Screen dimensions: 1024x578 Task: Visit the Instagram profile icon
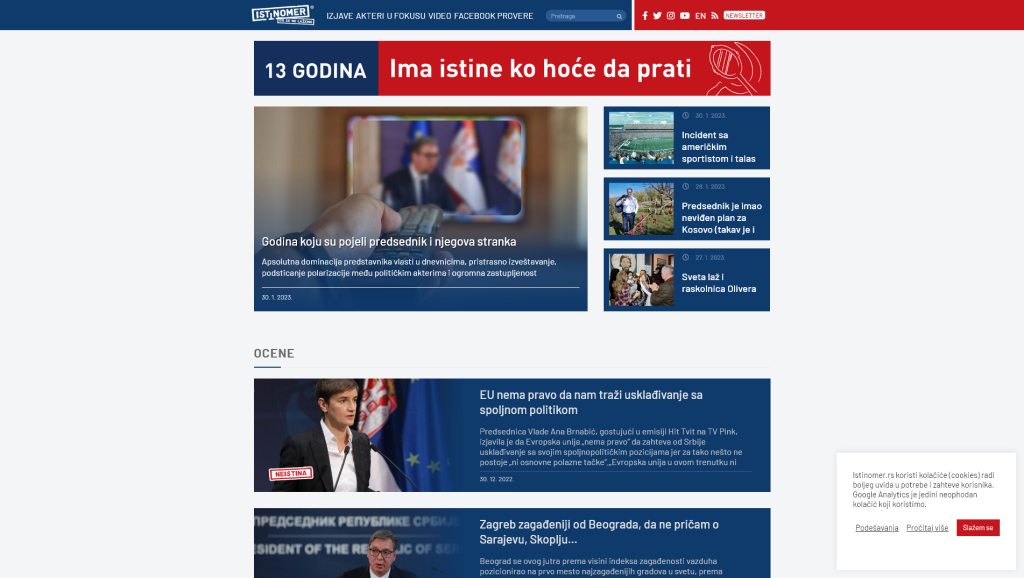click(x=671, y=16)
